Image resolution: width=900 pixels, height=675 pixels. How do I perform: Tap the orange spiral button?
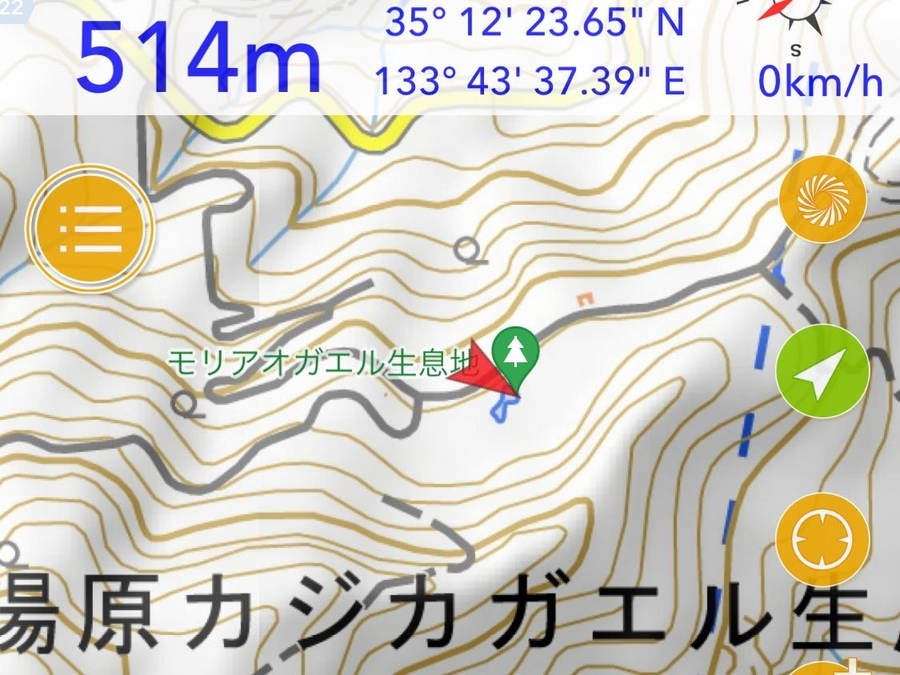(x=822, y=199)
